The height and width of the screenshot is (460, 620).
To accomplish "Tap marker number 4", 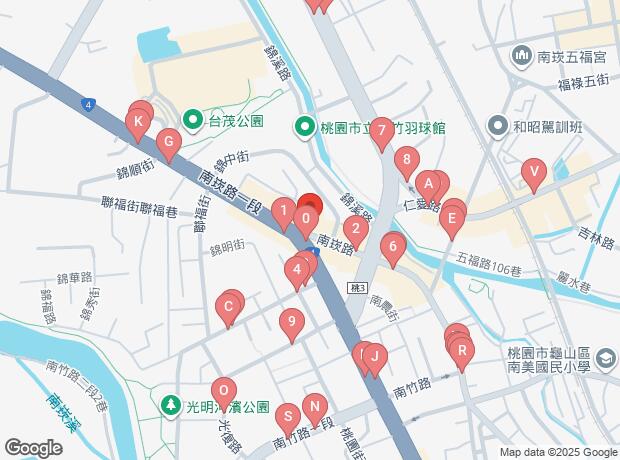I will 297,273.
